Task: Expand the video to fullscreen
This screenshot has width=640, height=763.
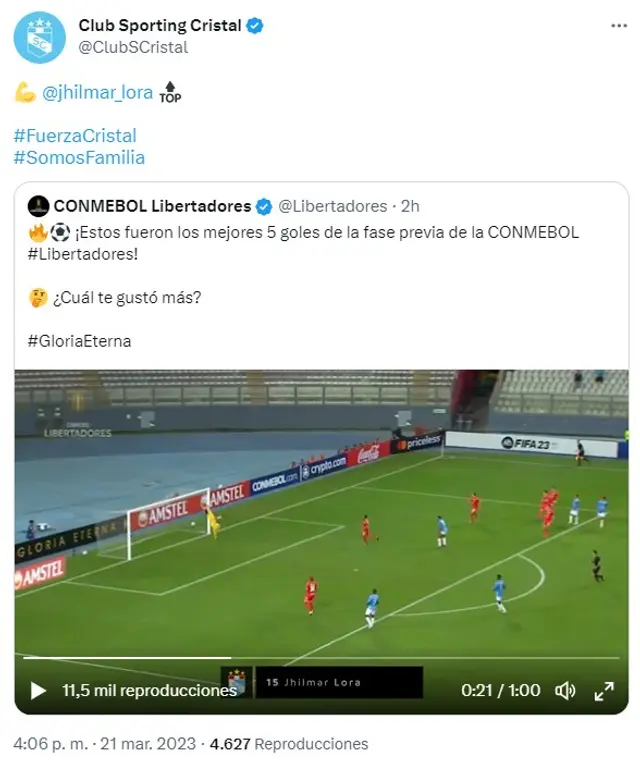Action: (x=604, y=690)
